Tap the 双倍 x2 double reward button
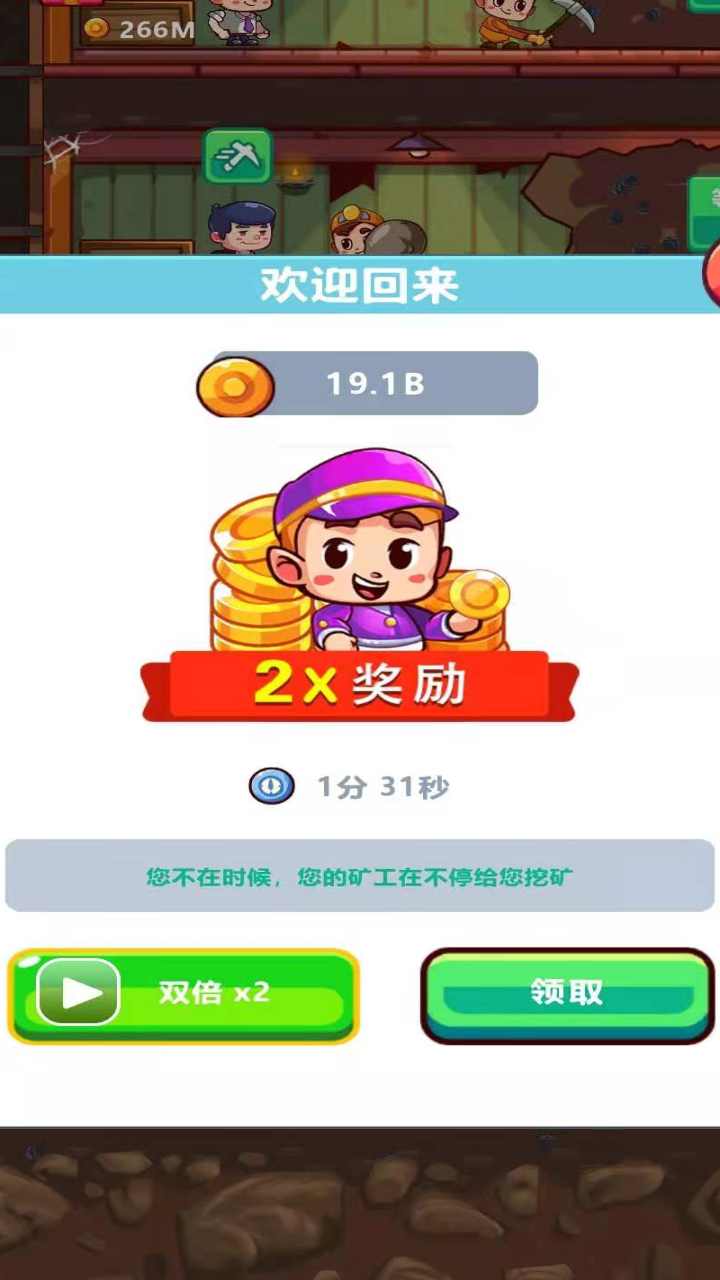The image size is (720, 1280). coord(182,994)
